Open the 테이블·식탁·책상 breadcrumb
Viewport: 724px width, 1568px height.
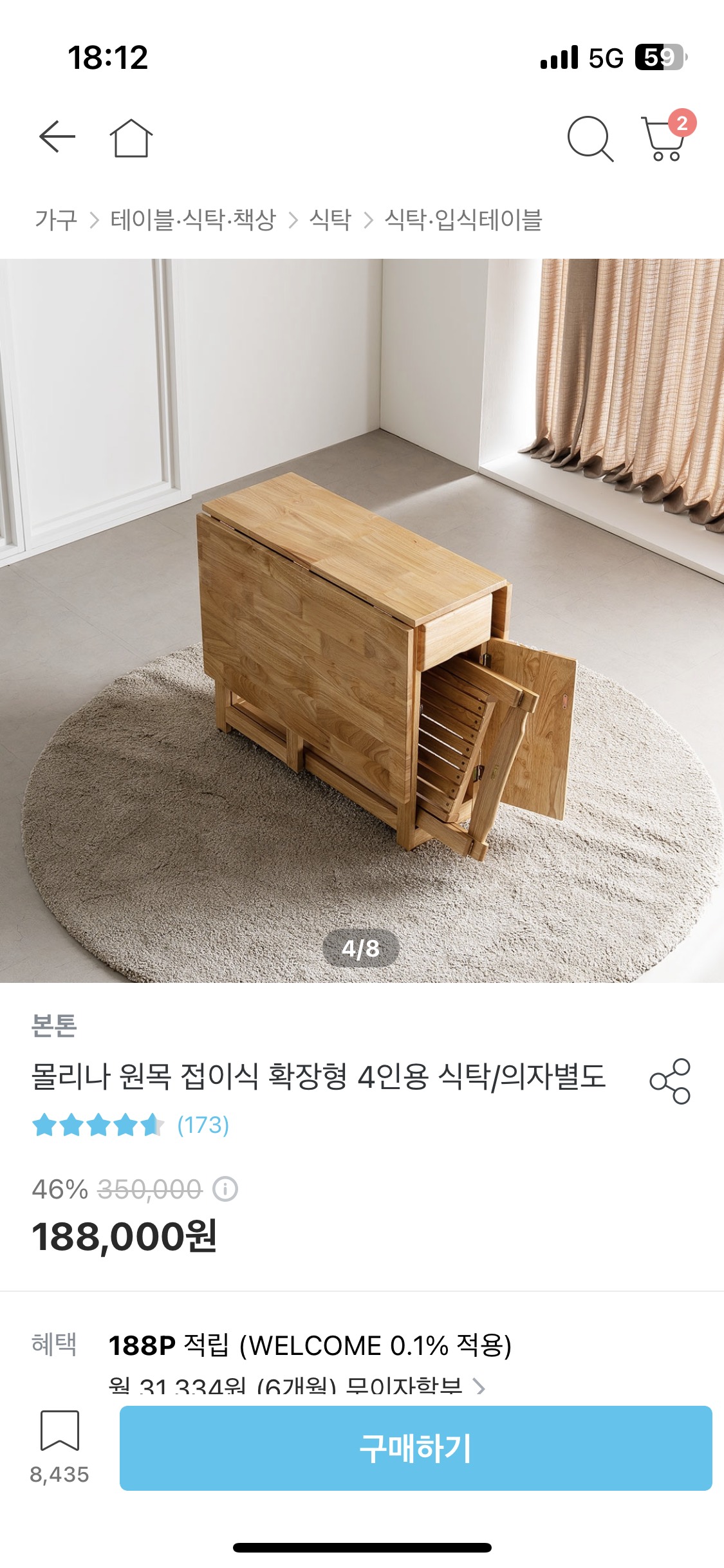[x=193, y=220]
